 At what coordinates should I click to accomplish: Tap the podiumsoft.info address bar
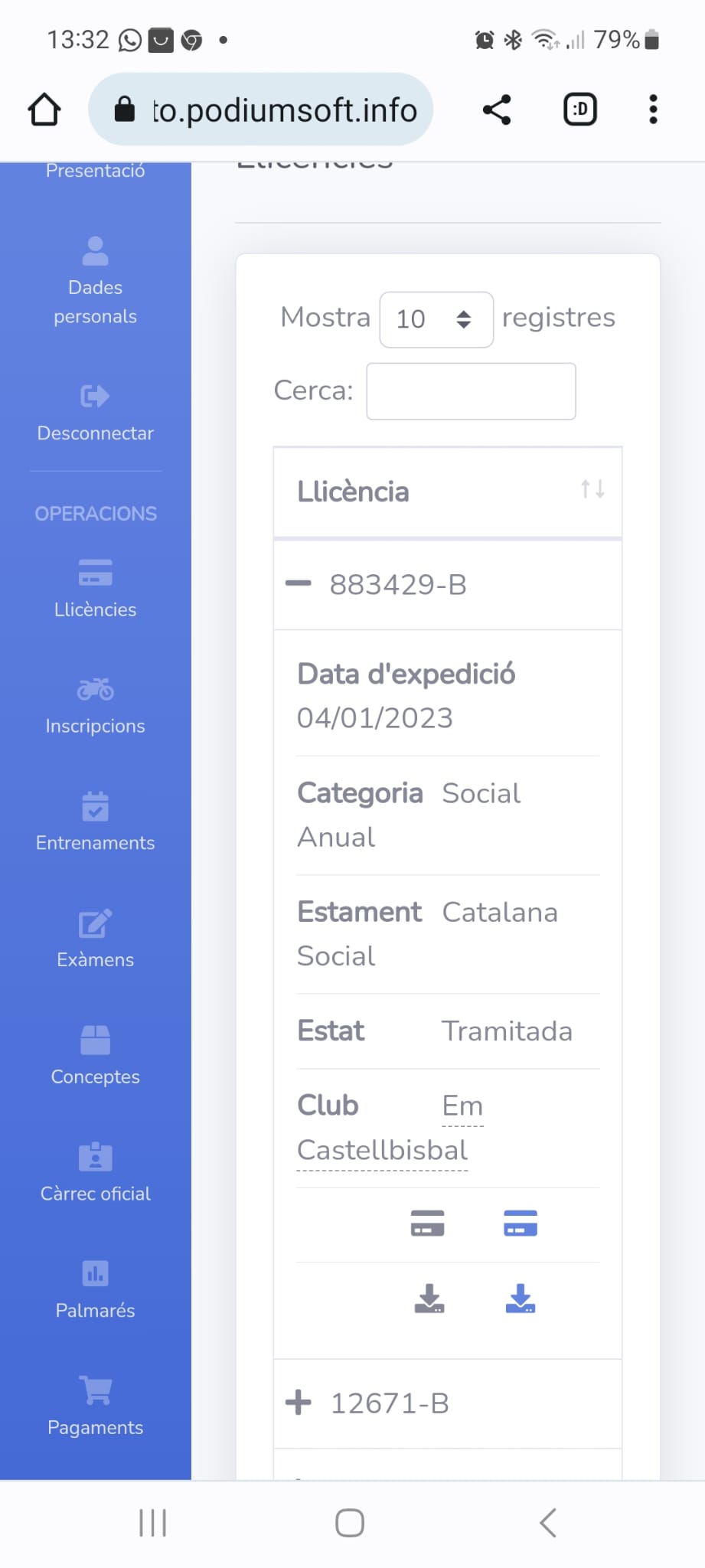click(x=261, y=109)
